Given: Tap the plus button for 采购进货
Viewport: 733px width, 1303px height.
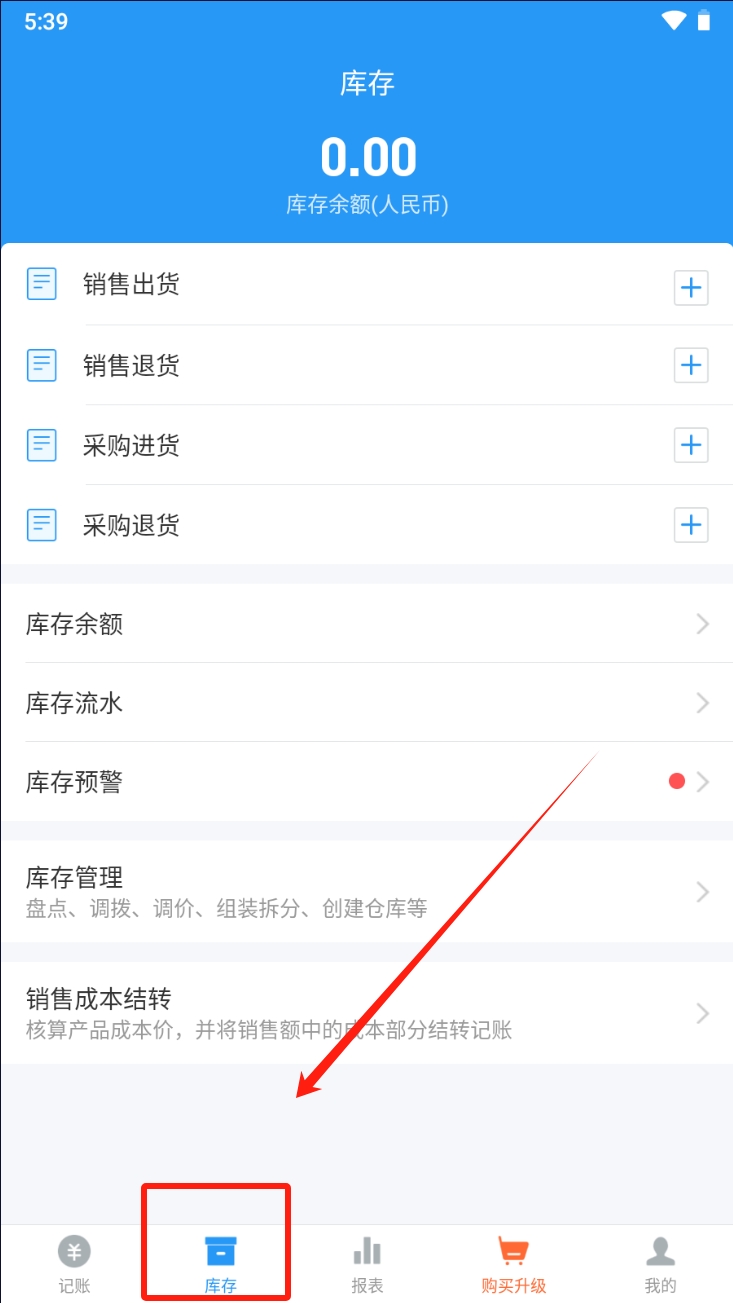Looking at the screenshot, I should tap(691, 445).
